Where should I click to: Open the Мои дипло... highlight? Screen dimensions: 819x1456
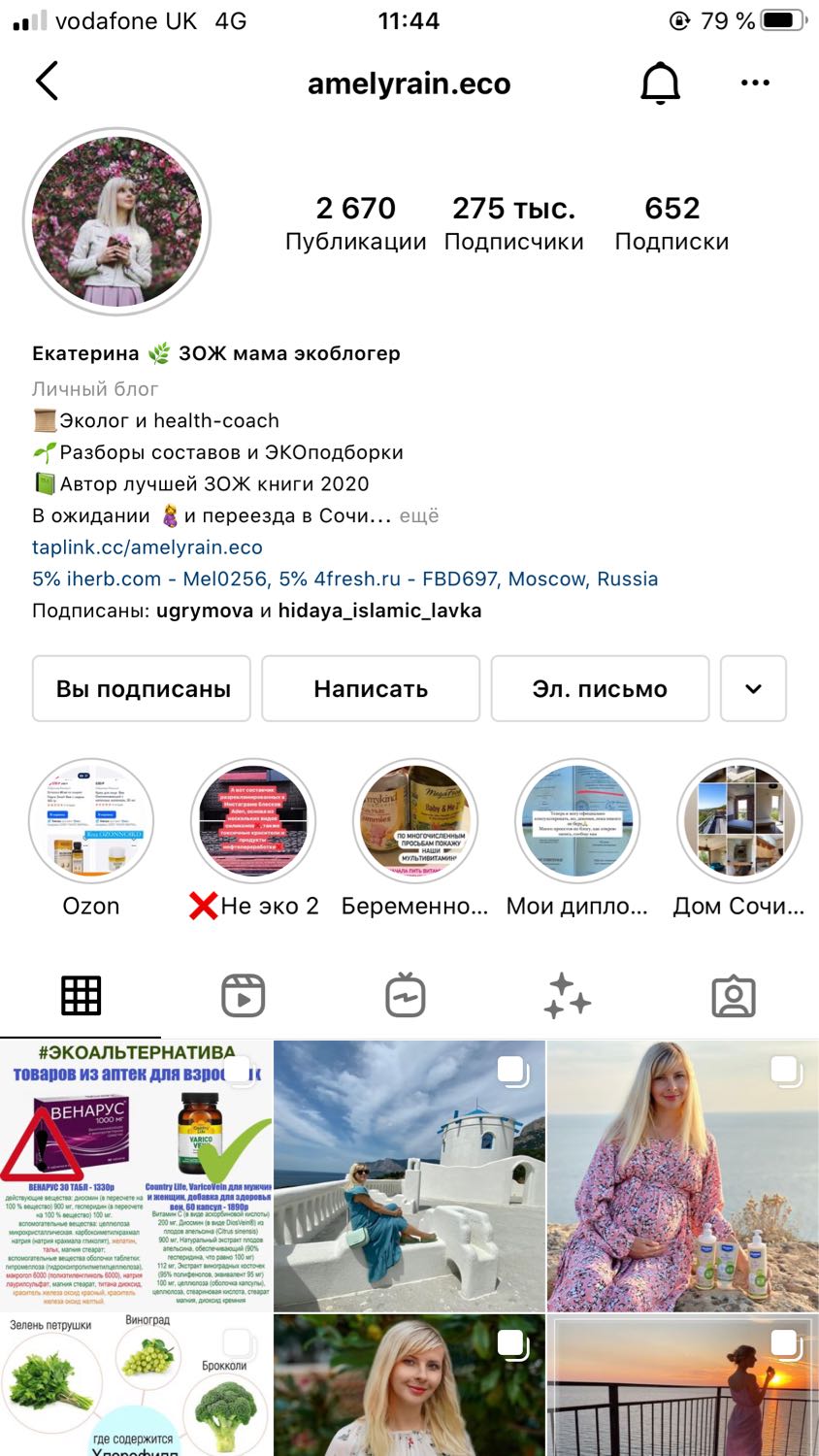click(577, 821)
